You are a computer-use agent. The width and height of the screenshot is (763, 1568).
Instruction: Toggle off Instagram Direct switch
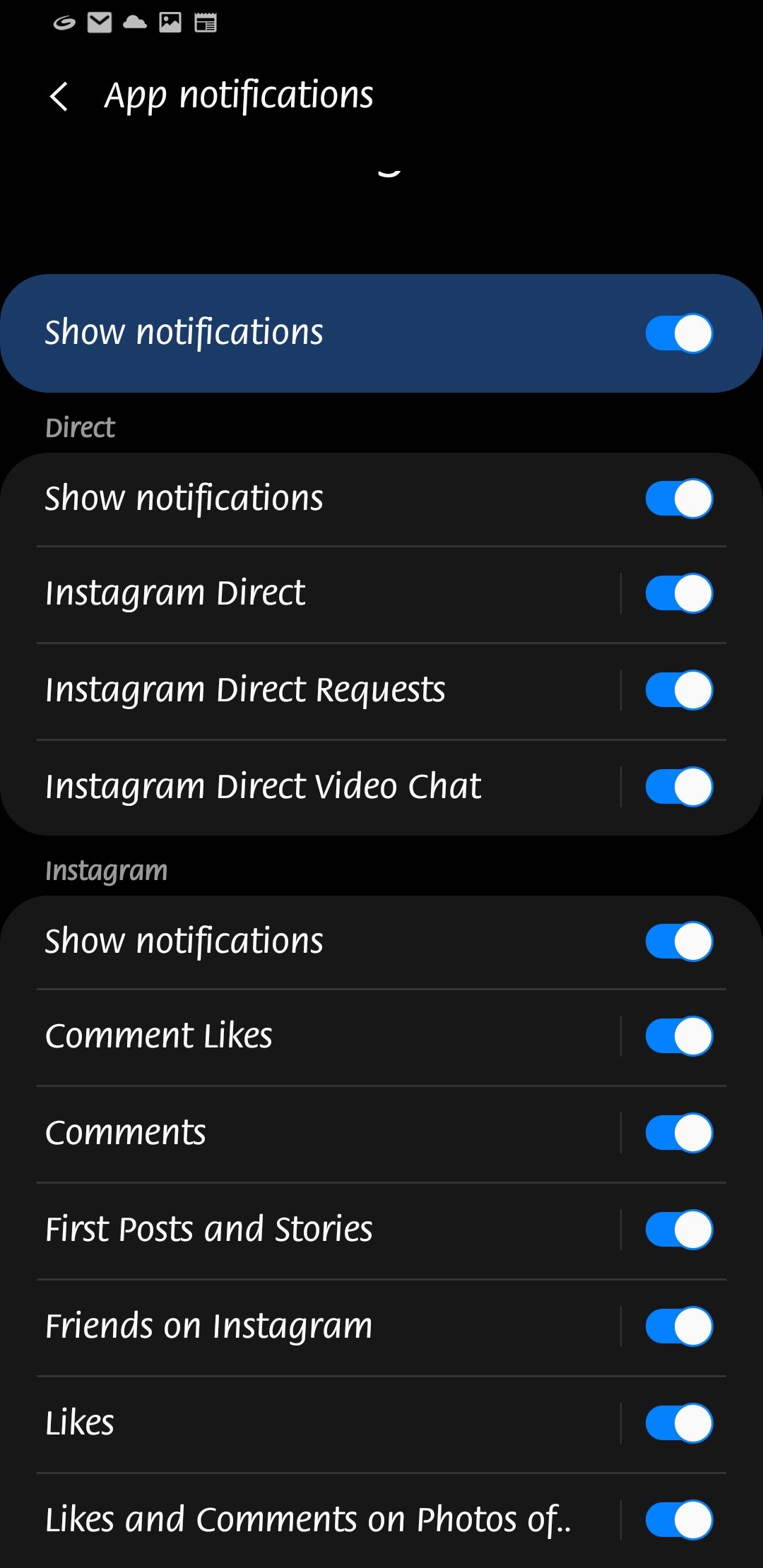[678, 593]
